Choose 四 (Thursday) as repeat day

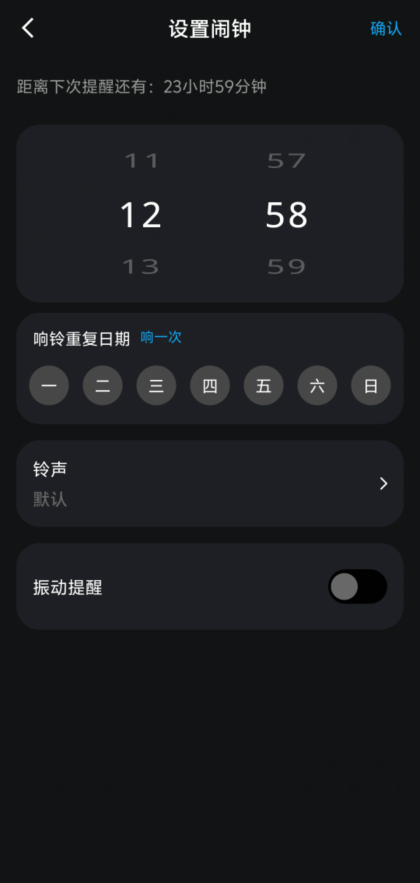point(210,386)
